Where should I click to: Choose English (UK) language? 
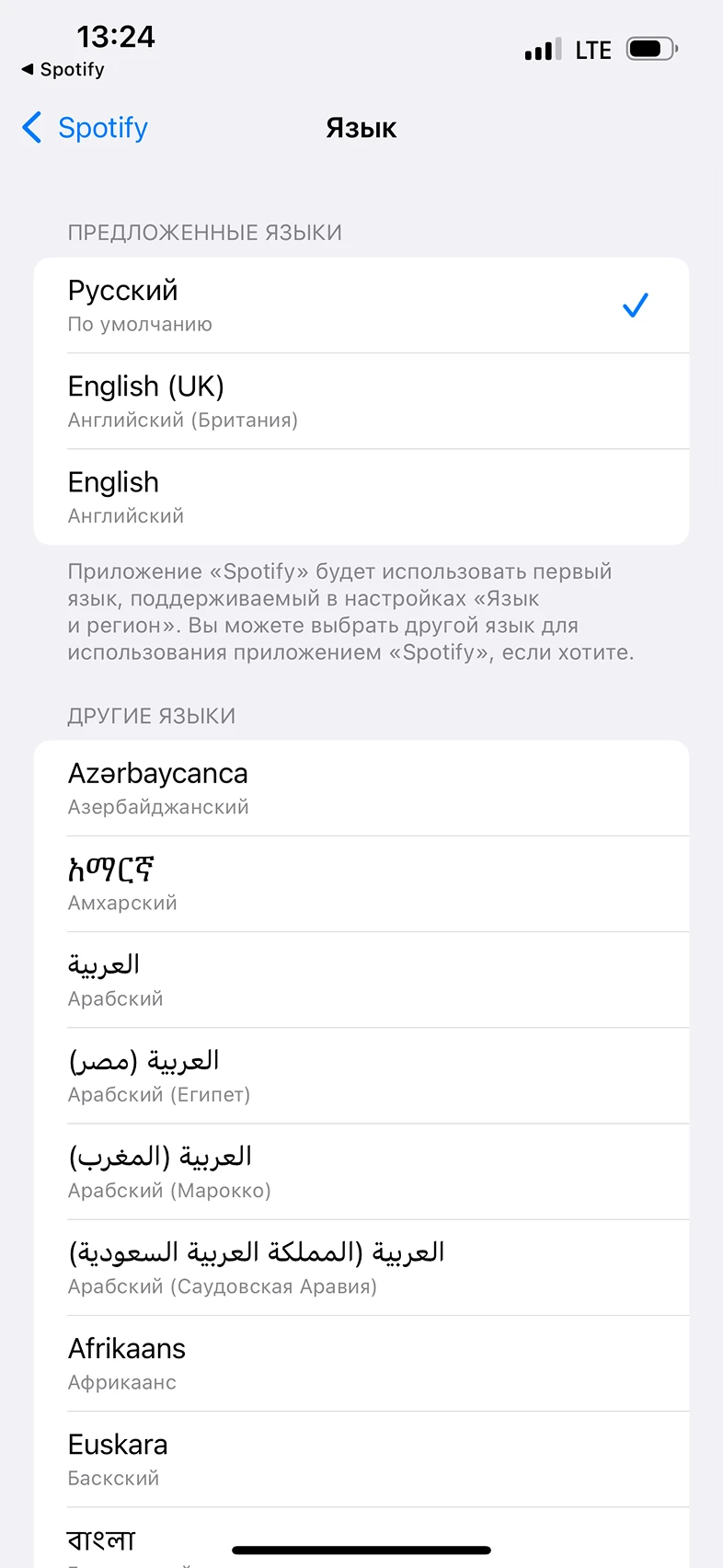[x=361, y=401]
